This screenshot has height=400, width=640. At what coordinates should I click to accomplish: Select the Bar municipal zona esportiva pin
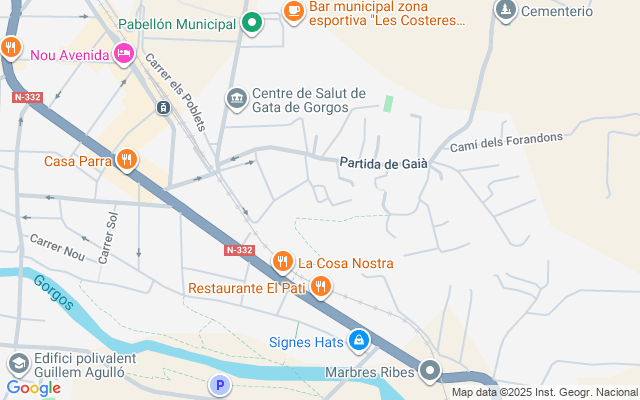coord(293,11)
